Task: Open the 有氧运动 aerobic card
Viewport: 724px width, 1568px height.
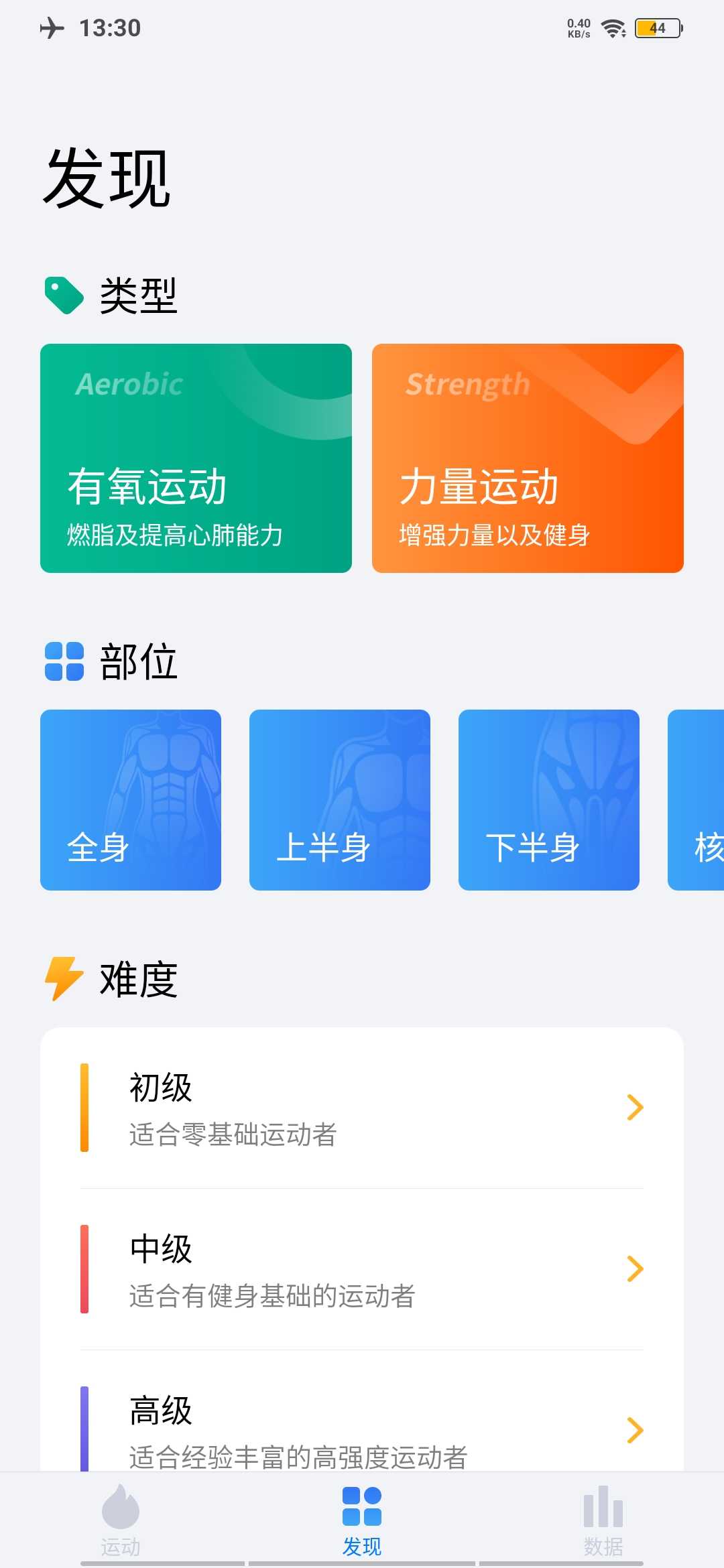Action: point(196,458)
